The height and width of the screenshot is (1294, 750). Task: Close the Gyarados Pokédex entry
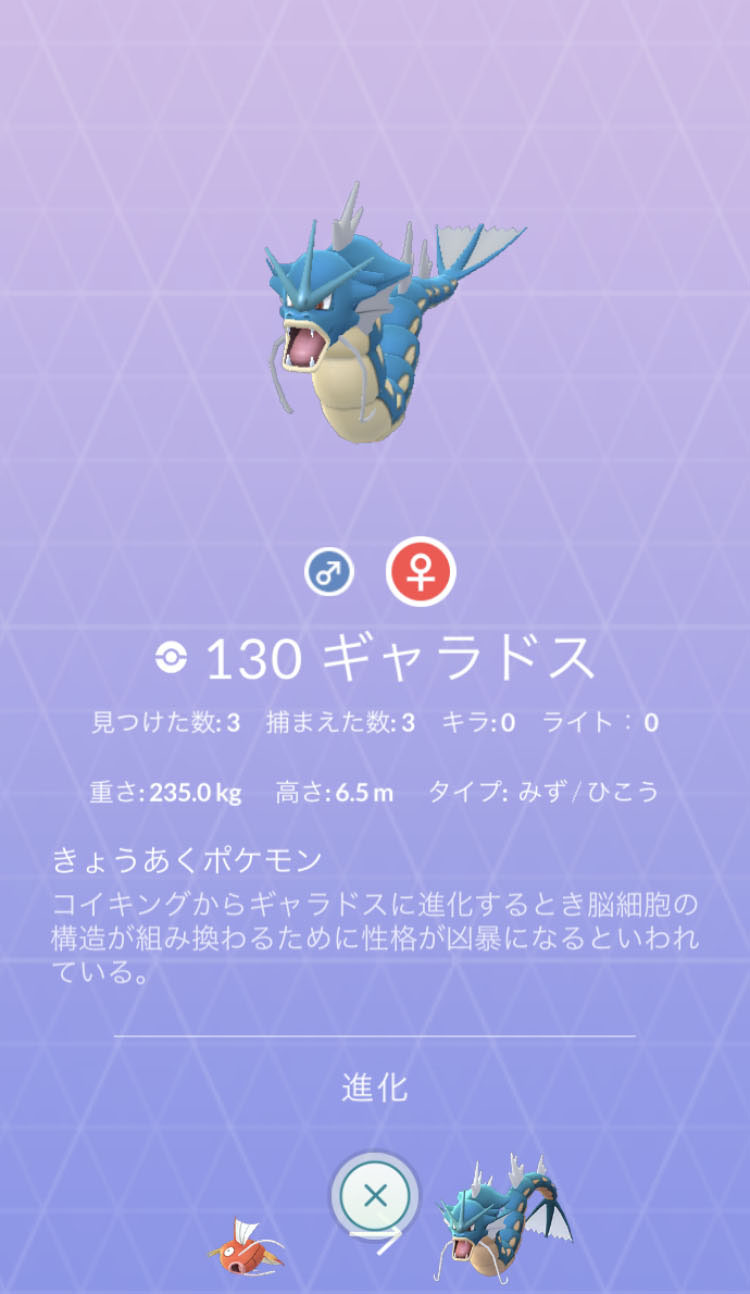375,1196
